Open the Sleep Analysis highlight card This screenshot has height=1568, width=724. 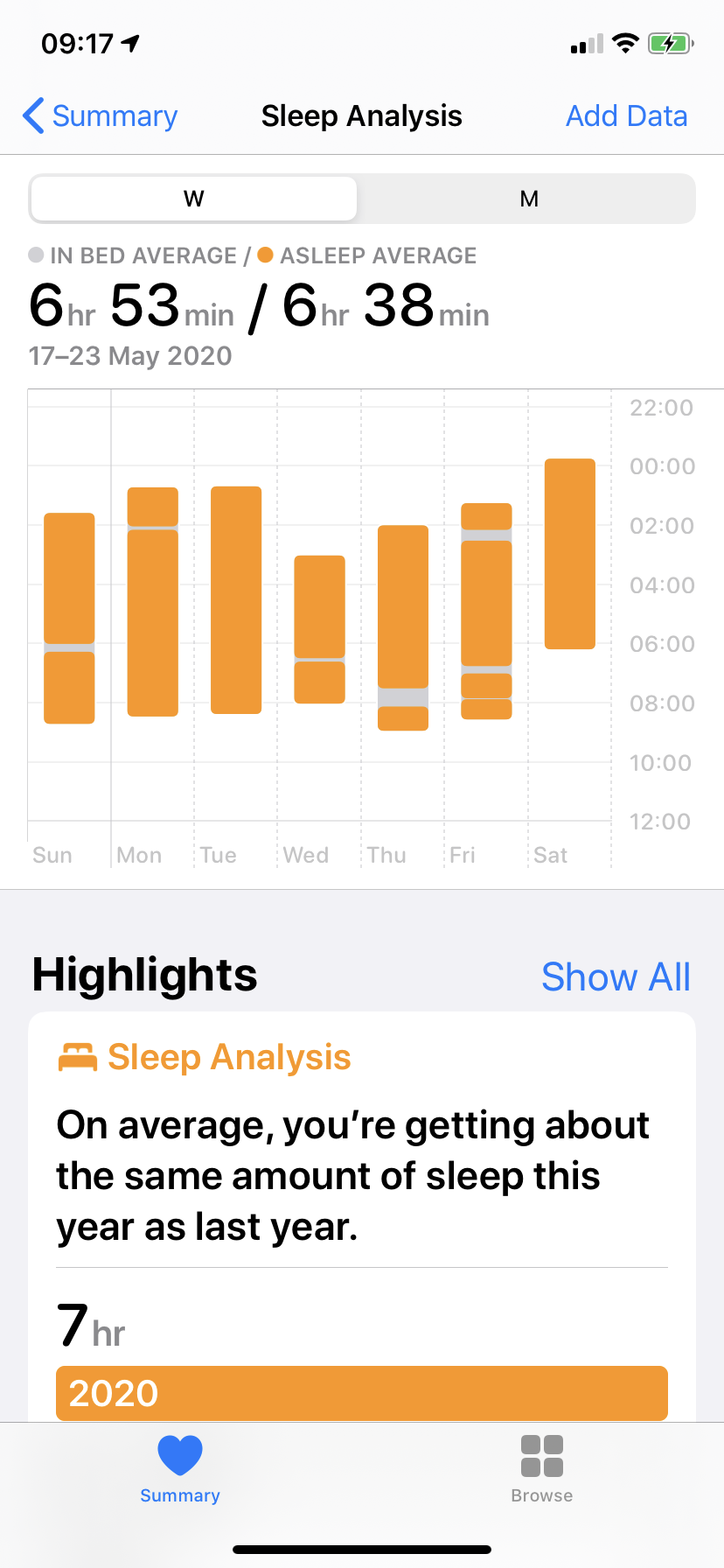click(362, 1216)
